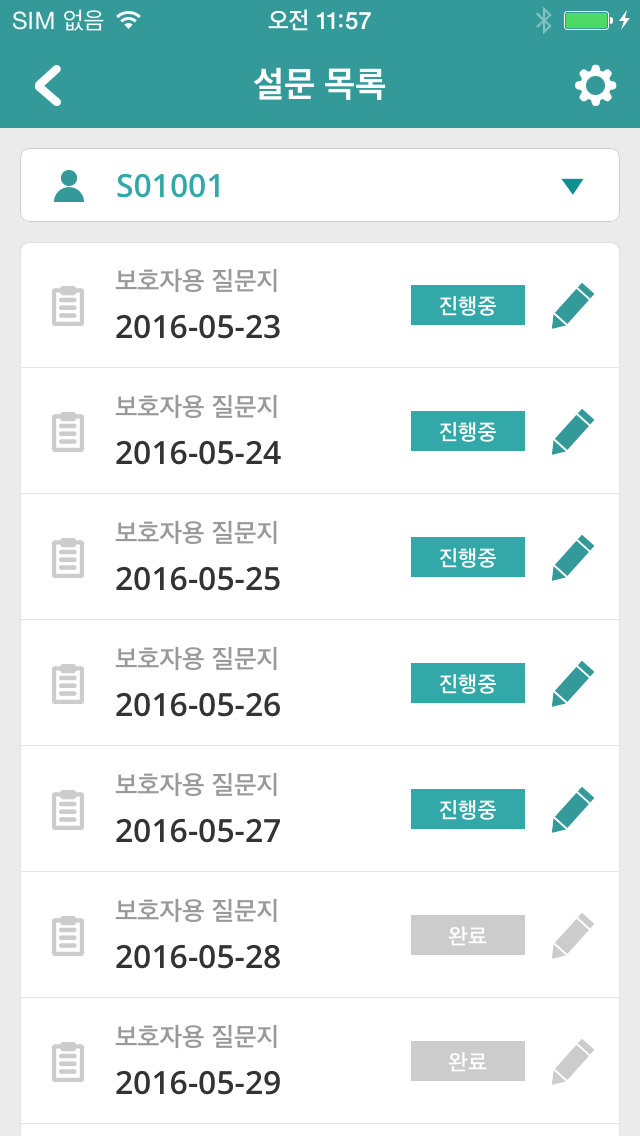Open the 2016-05-23 questionnaire row

point(320,305)
